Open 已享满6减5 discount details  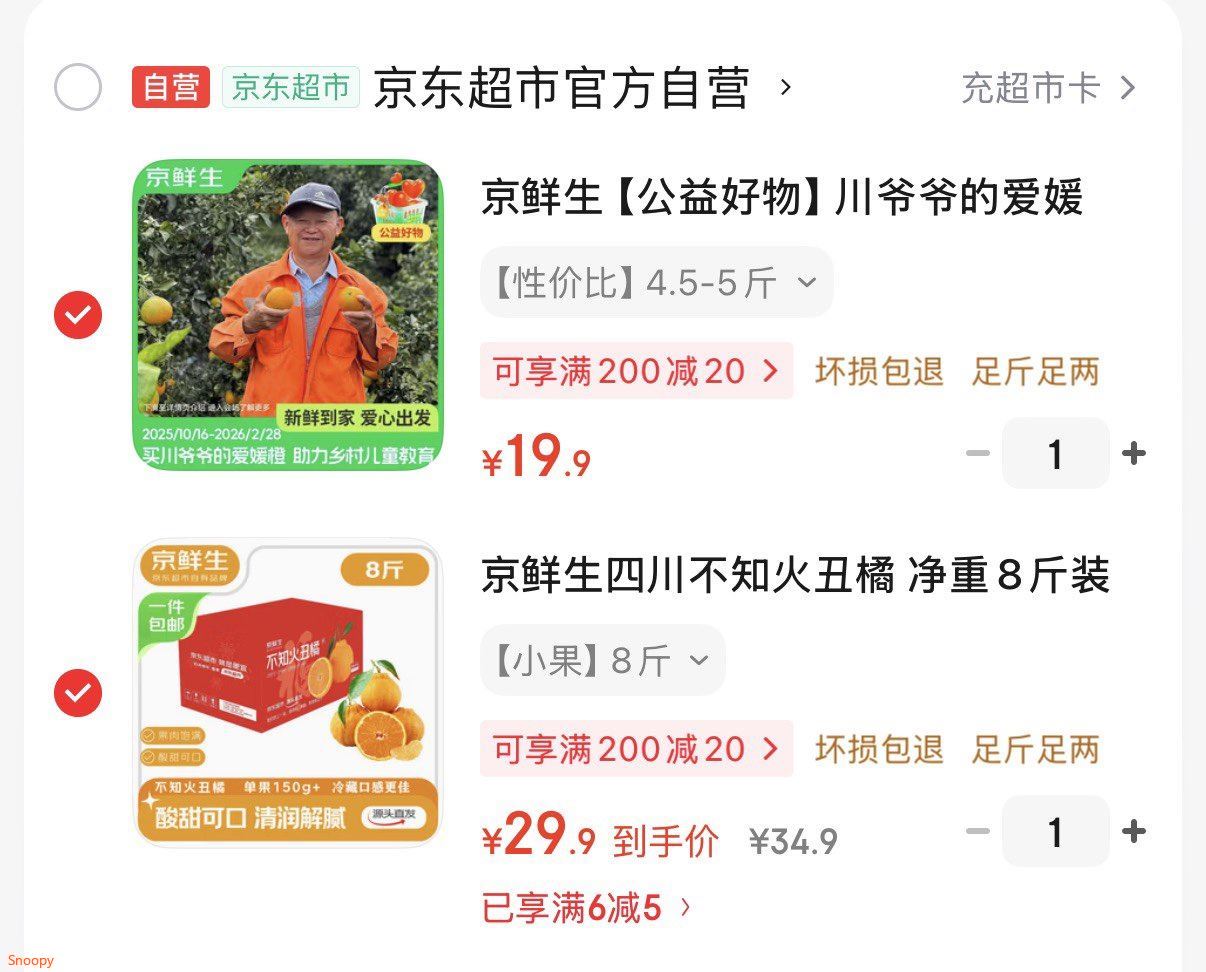pyautogui.click(x=586, y=908)
